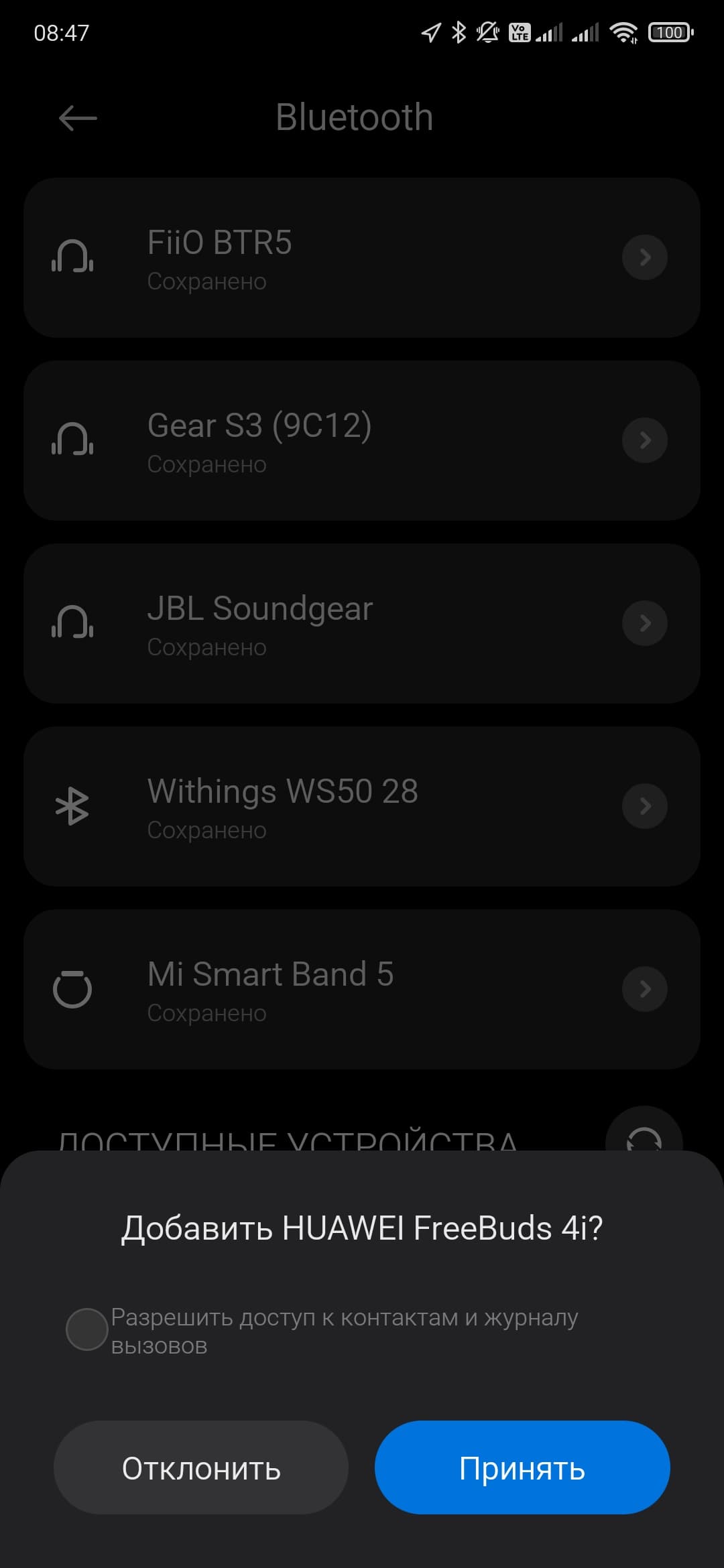This screenshot has height=1568, width=724.
Task: Decline adding HUAWEI FreeBuds 4i
Action: tap(201, 1467)
